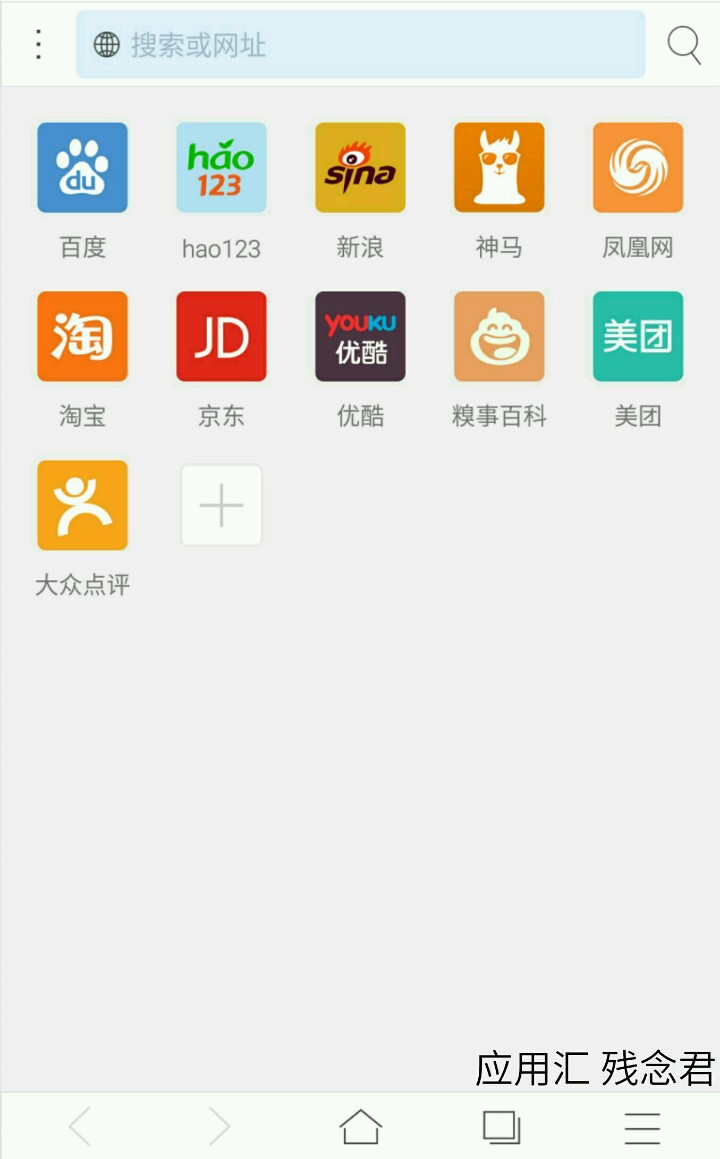
Task: Go back with the left arrow
Action: tap(80, 1127)
